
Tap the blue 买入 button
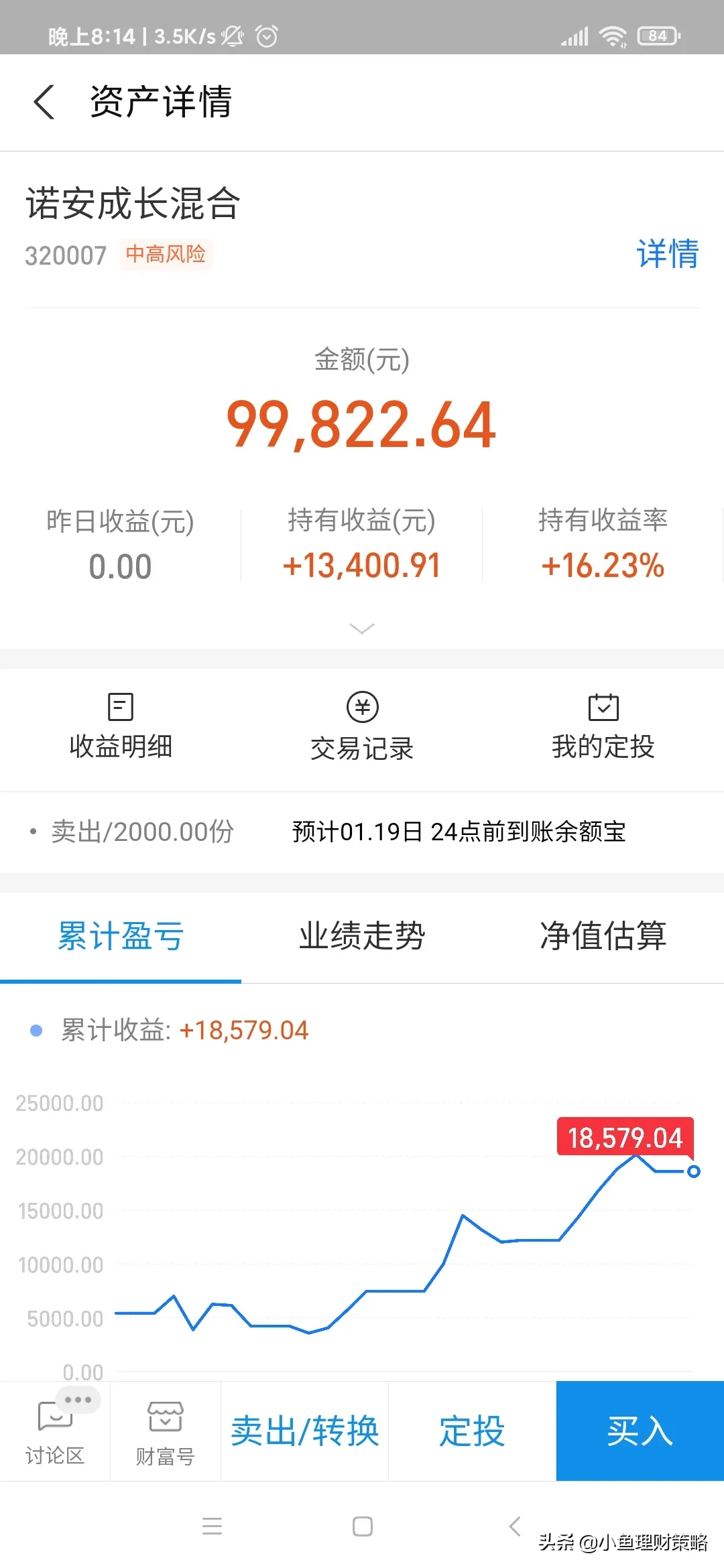pyautogui.click(x=640, y=1431)
